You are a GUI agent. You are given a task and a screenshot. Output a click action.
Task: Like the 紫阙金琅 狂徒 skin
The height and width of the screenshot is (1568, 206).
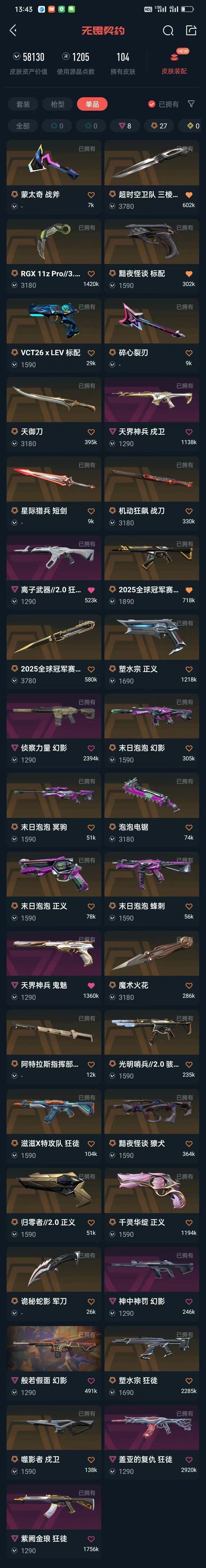[91, 1539]
